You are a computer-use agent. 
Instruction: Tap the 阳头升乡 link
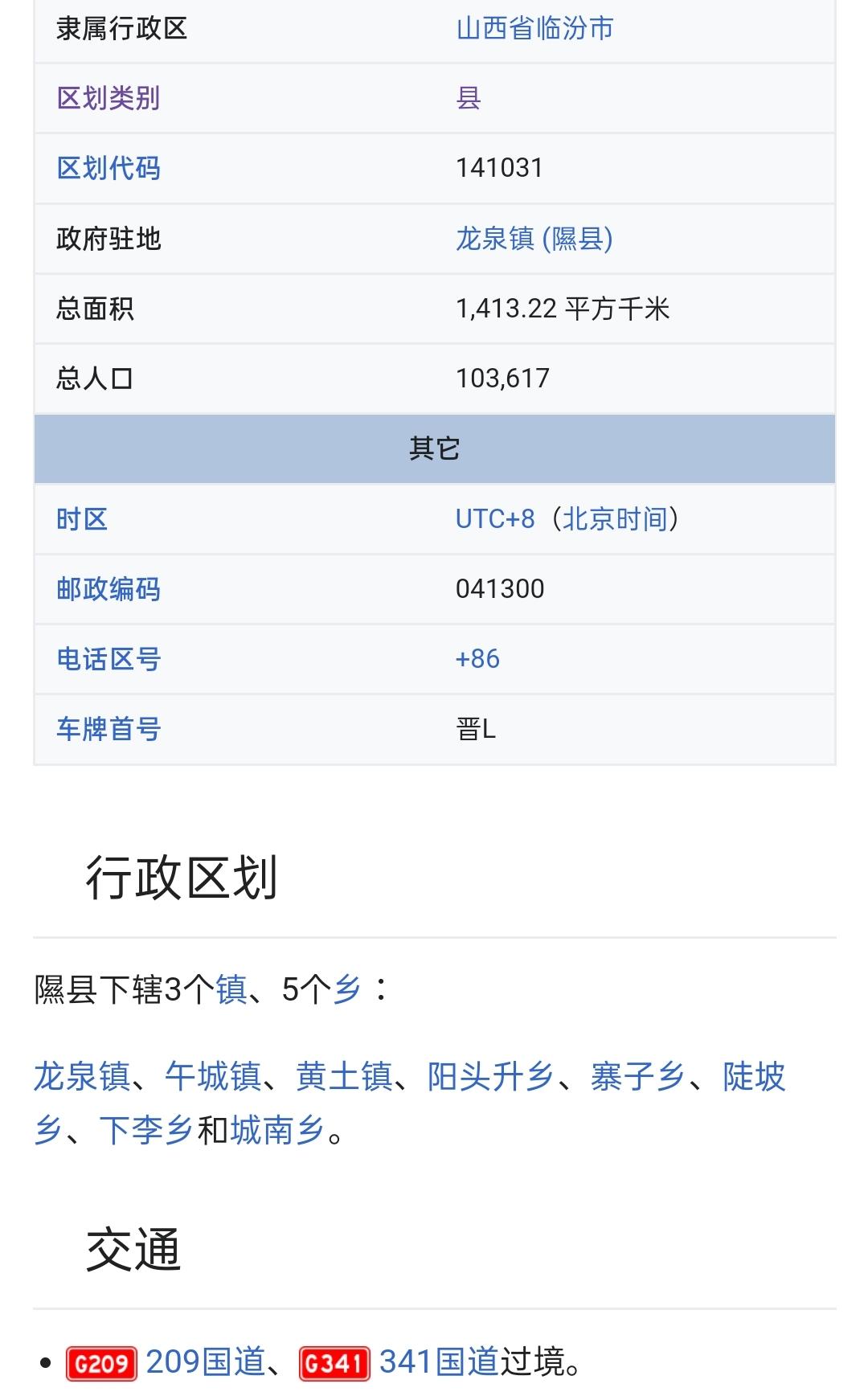[490, 1077]
